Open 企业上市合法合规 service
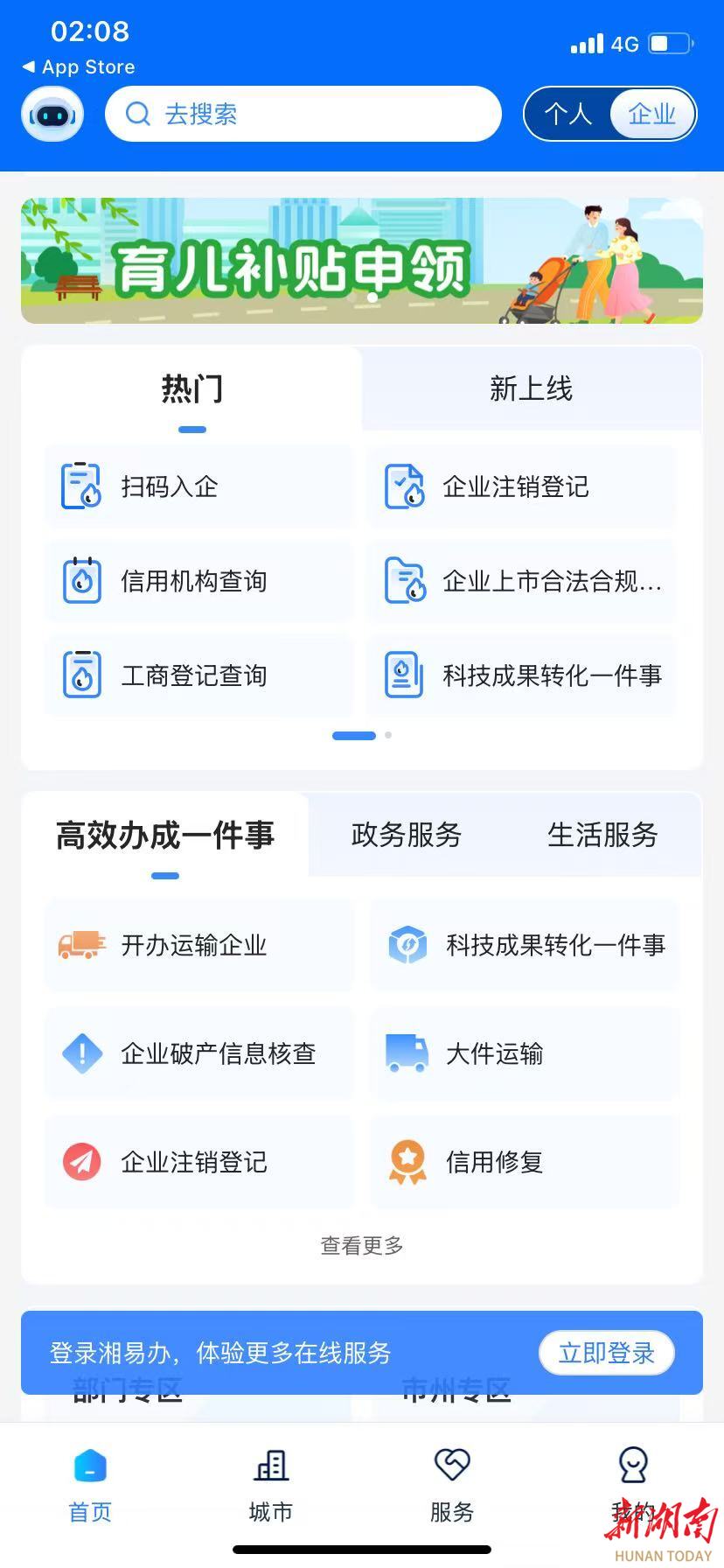724x1568 pixels. tap(521, 581)
